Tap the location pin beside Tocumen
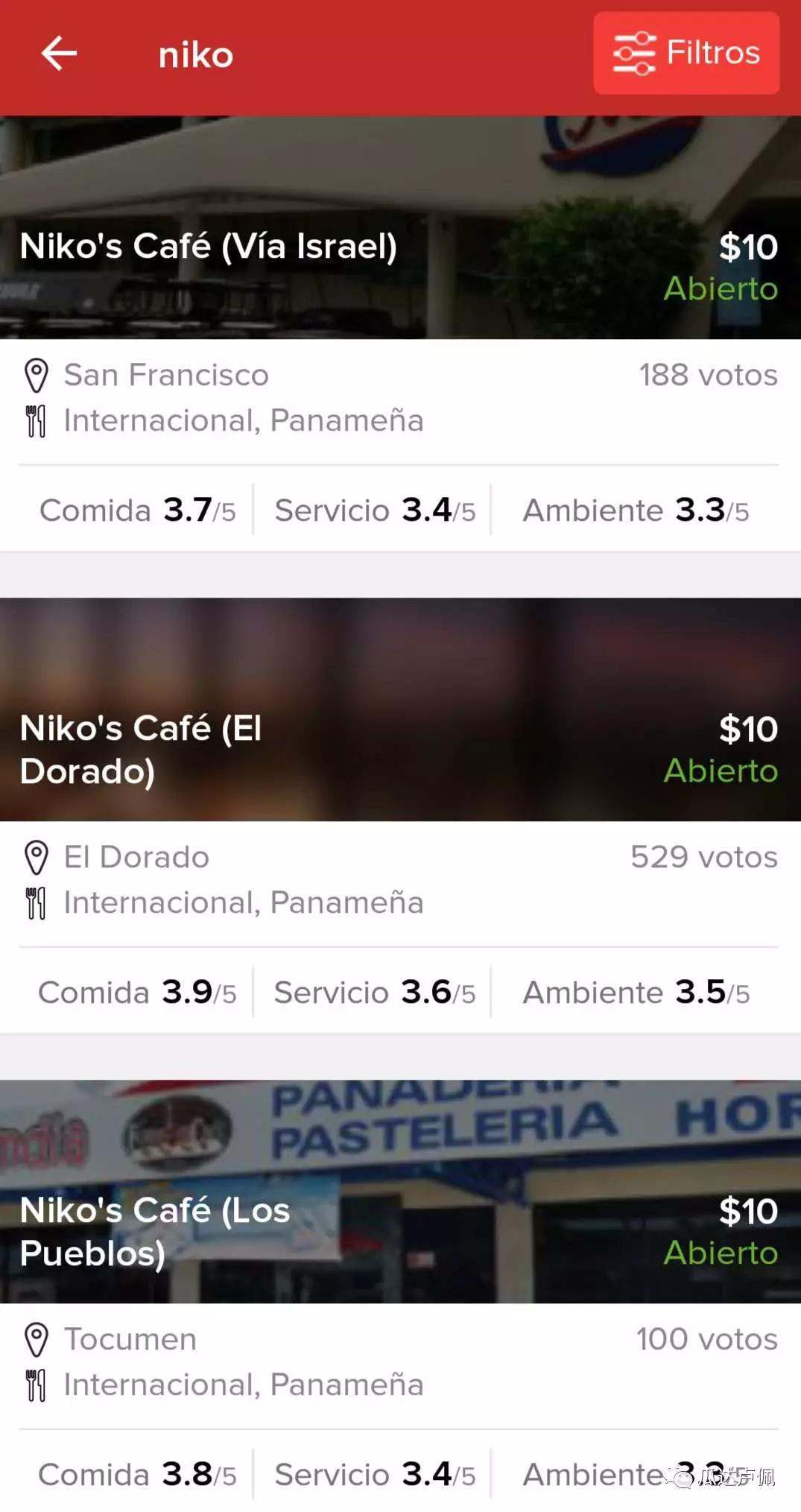801x1512 pixels. click(35, 1339)
